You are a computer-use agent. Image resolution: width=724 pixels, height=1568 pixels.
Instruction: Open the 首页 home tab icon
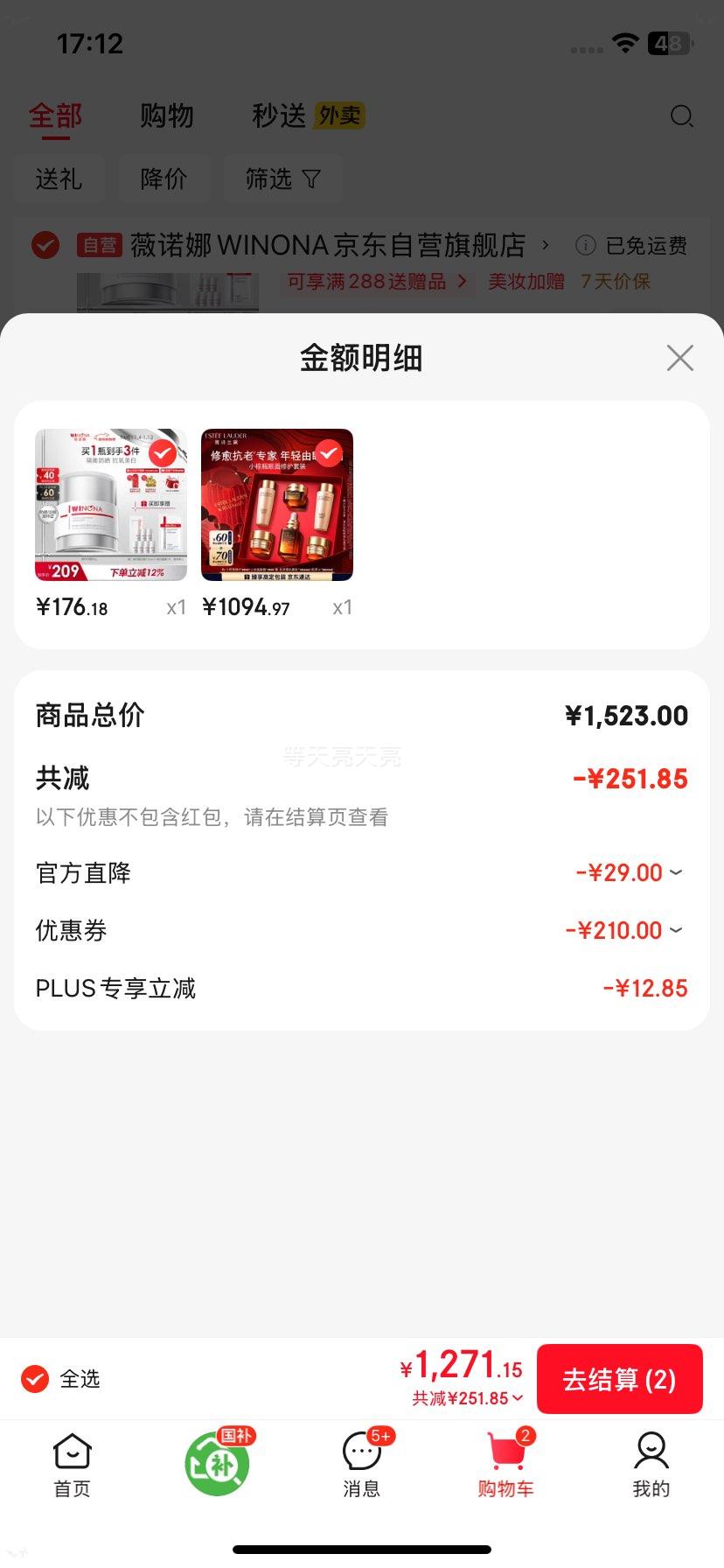pos(72,1452)
